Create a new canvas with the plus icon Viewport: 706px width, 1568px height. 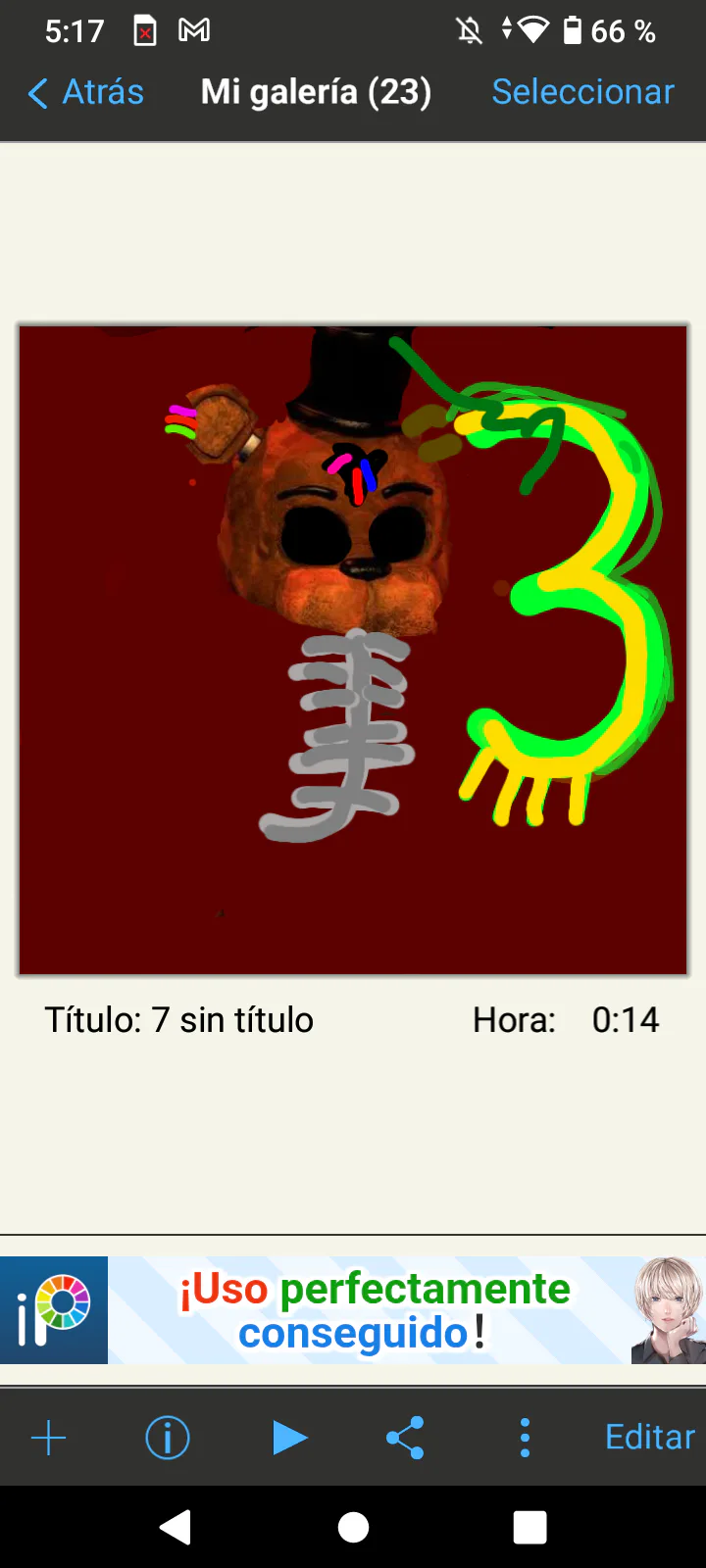pos(48,1438)
